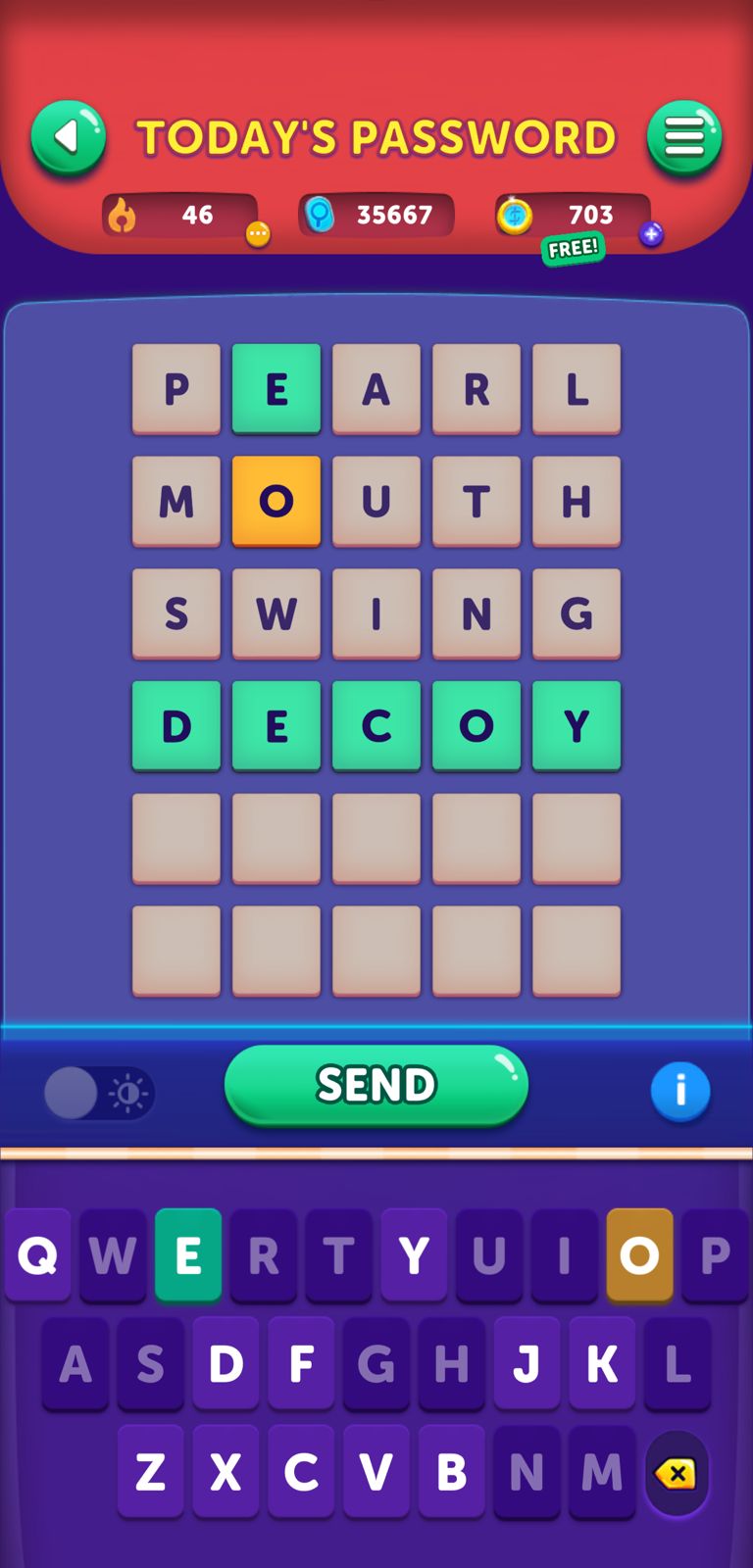
Task: Claim the FREE coins badge
Action: click(x=573, y=248)
